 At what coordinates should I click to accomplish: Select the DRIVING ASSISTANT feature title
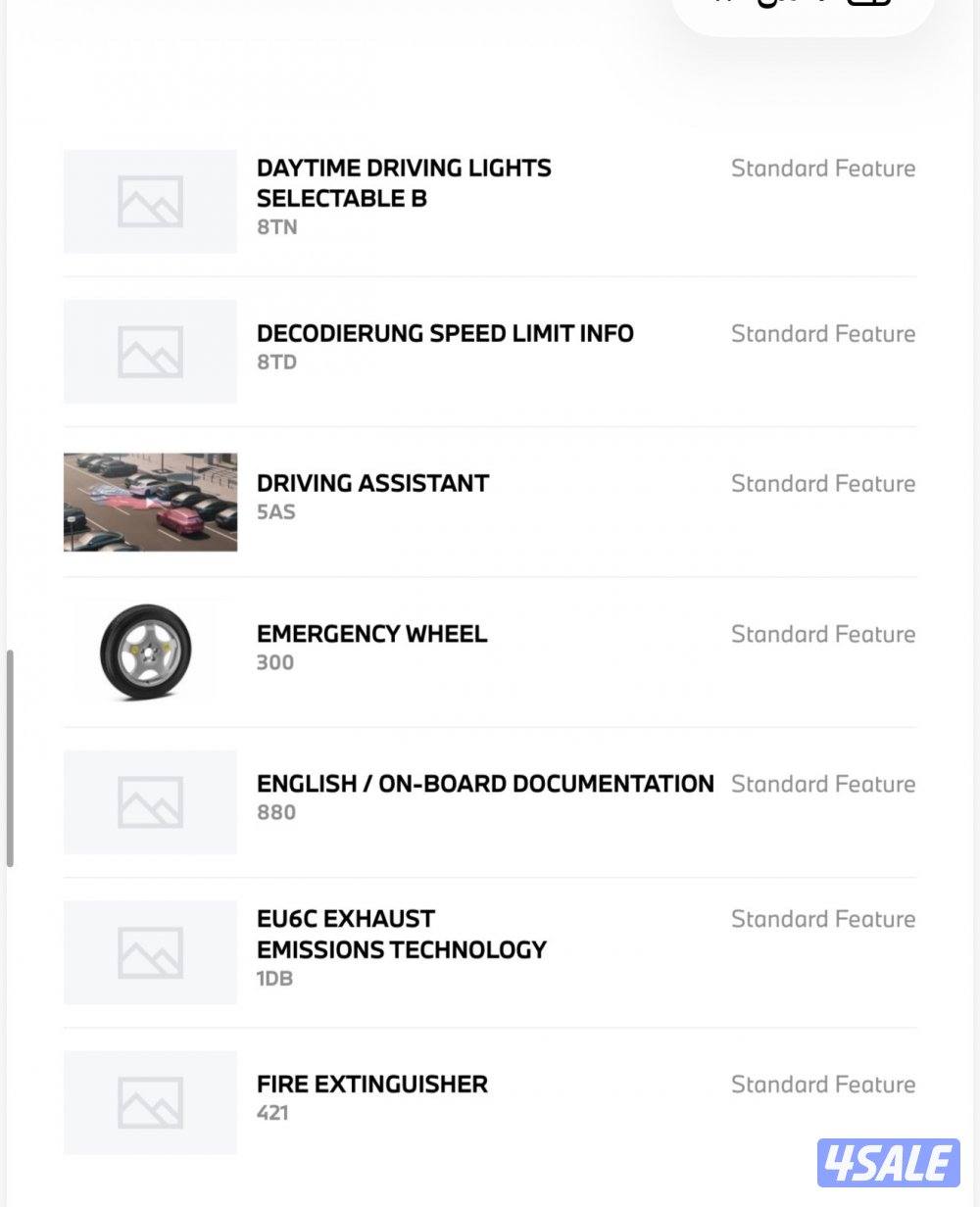(x=372, y=483)
